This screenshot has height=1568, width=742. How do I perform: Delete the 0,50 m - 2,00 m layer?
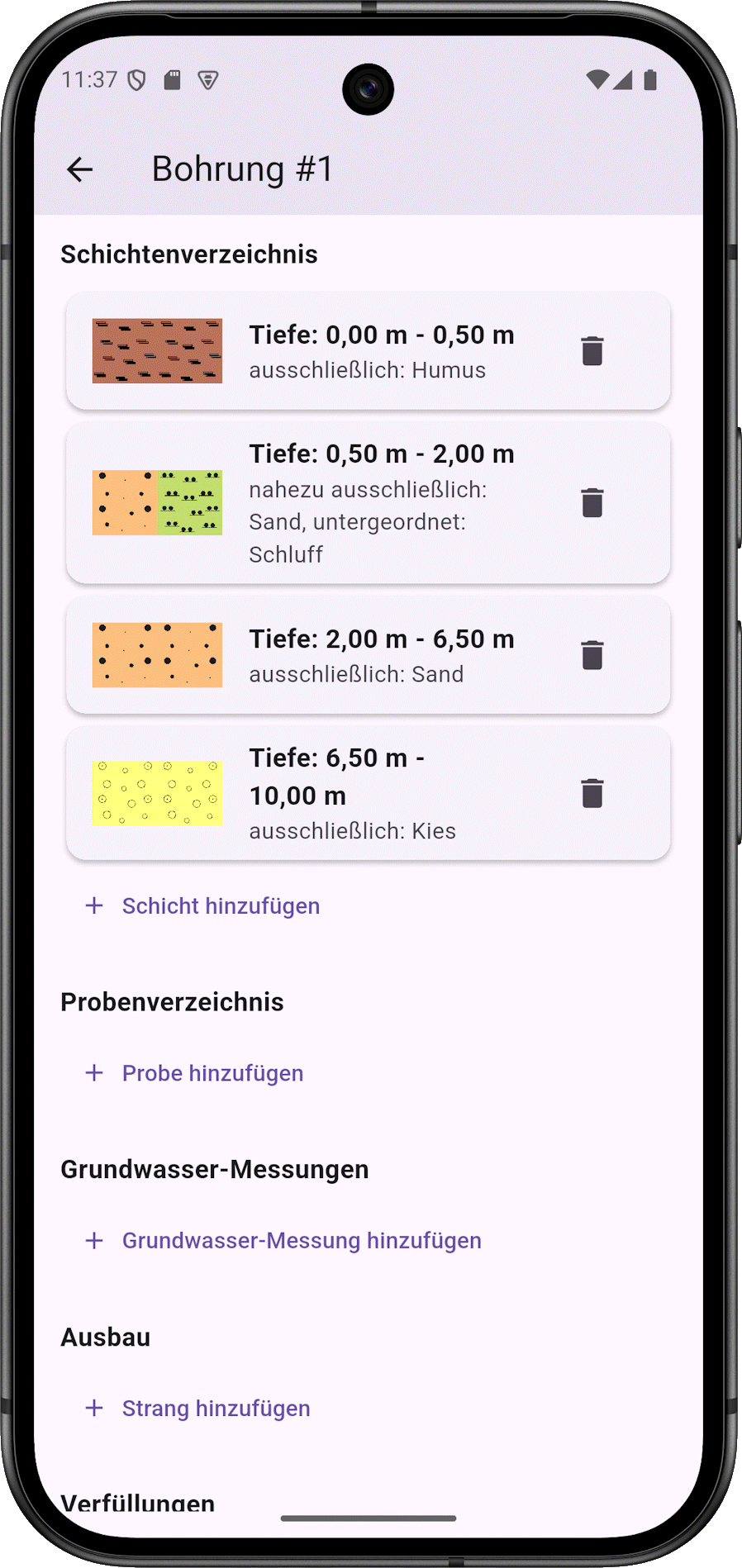[x=592, y=502]
